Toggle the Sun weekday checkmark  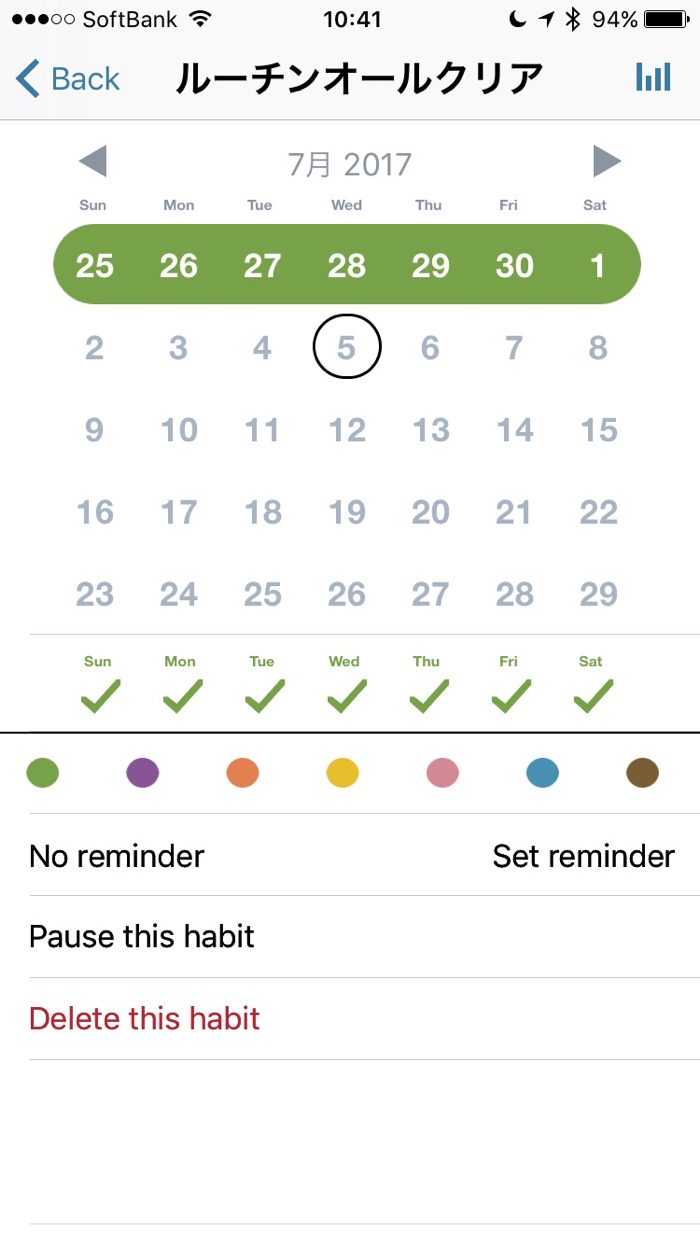click(99, 695)
